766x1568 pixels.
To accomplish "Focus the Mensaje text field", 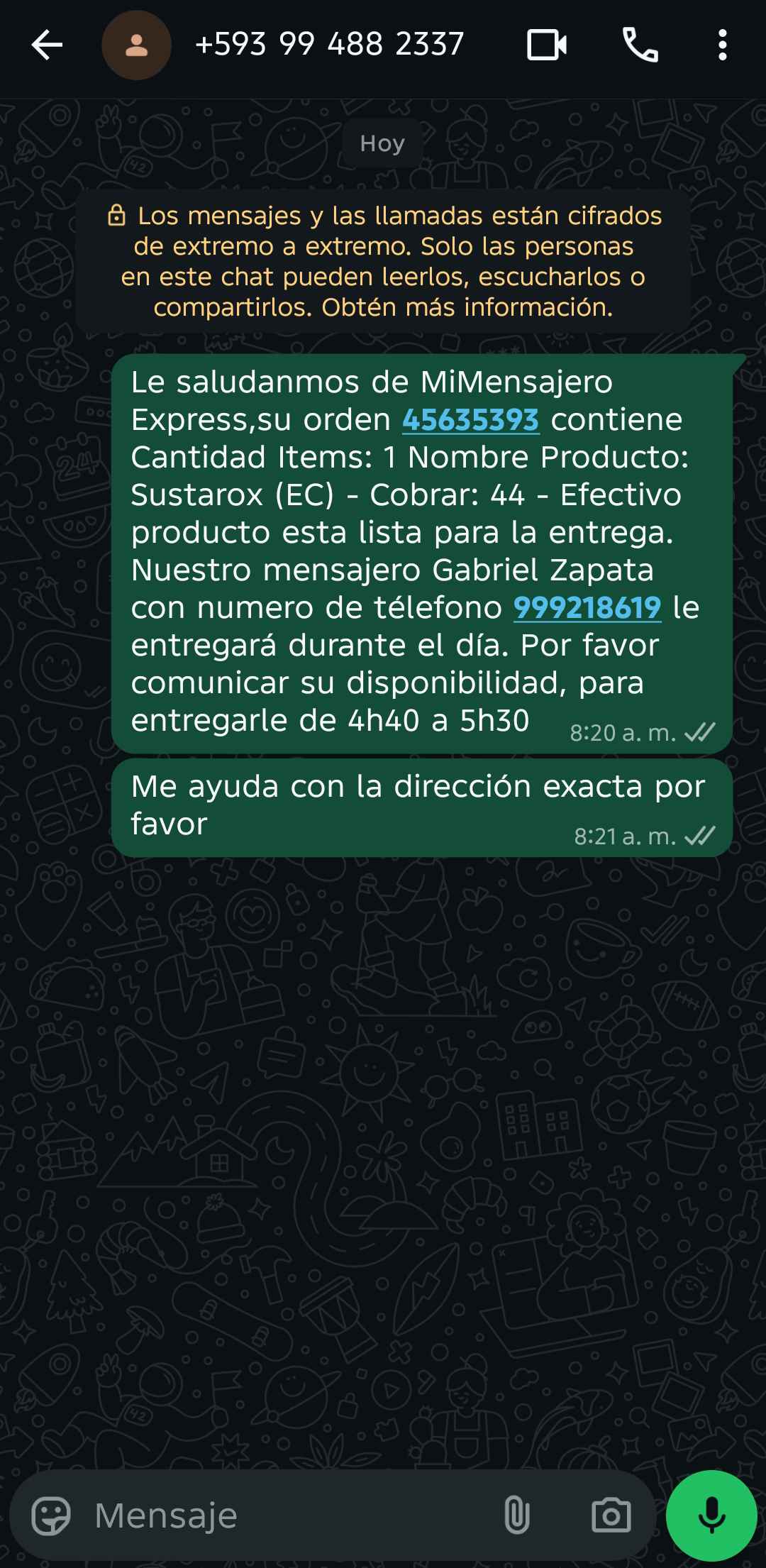I will [x=284, y=1515].
